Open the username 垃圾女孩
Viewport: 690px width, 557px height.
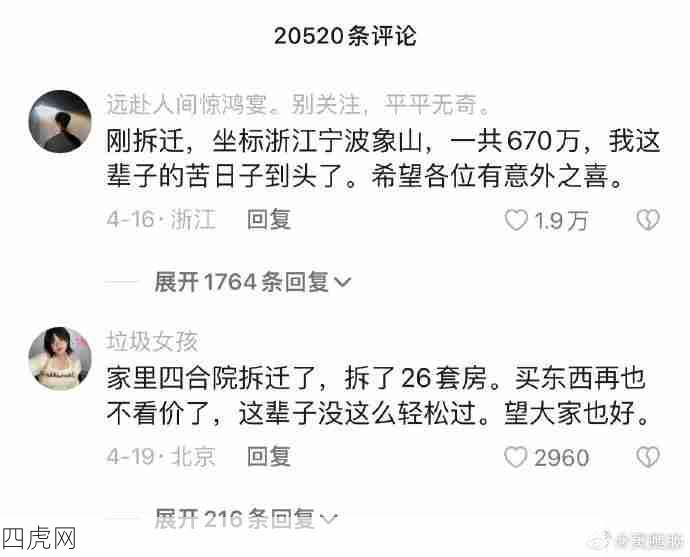pos(152,342)
